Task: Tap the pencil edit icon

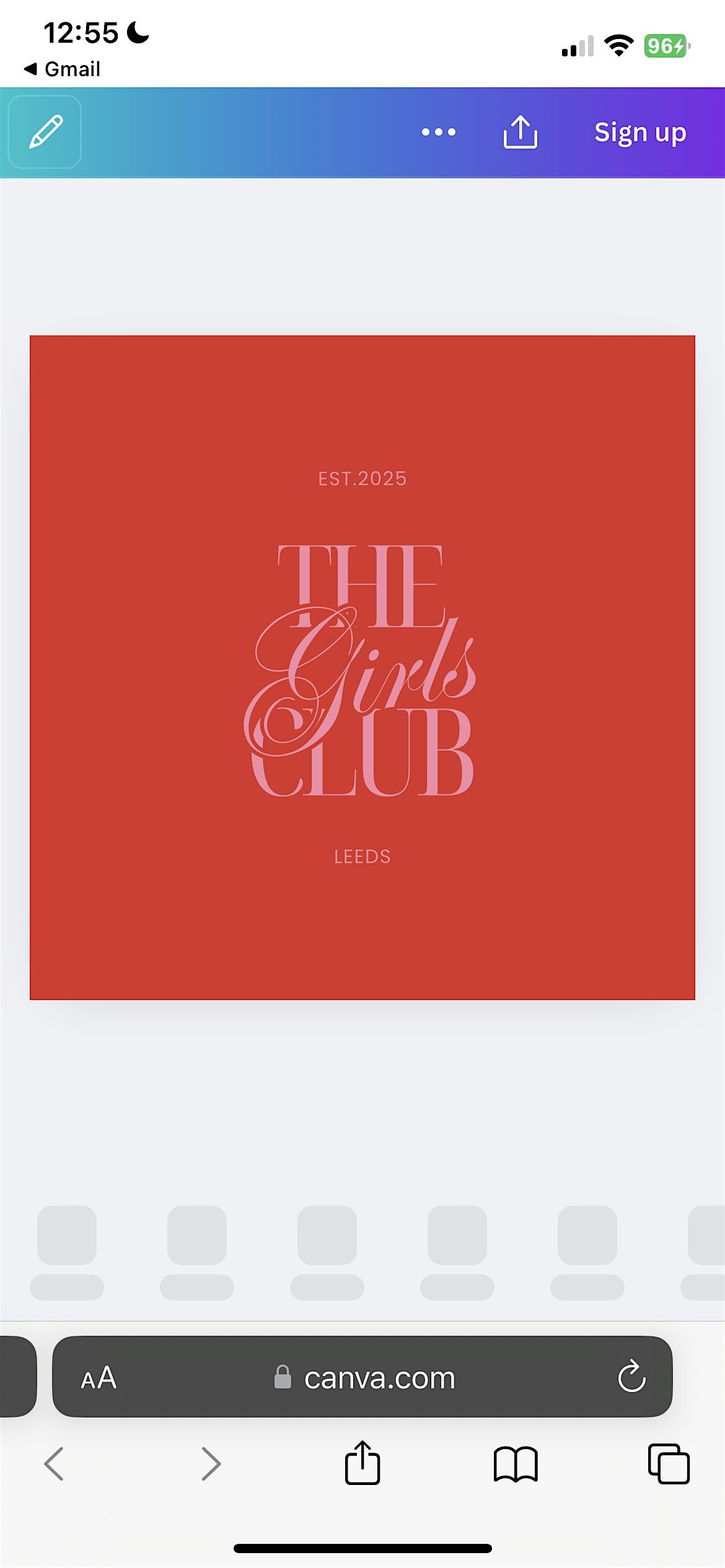Action: pos(45,132)
